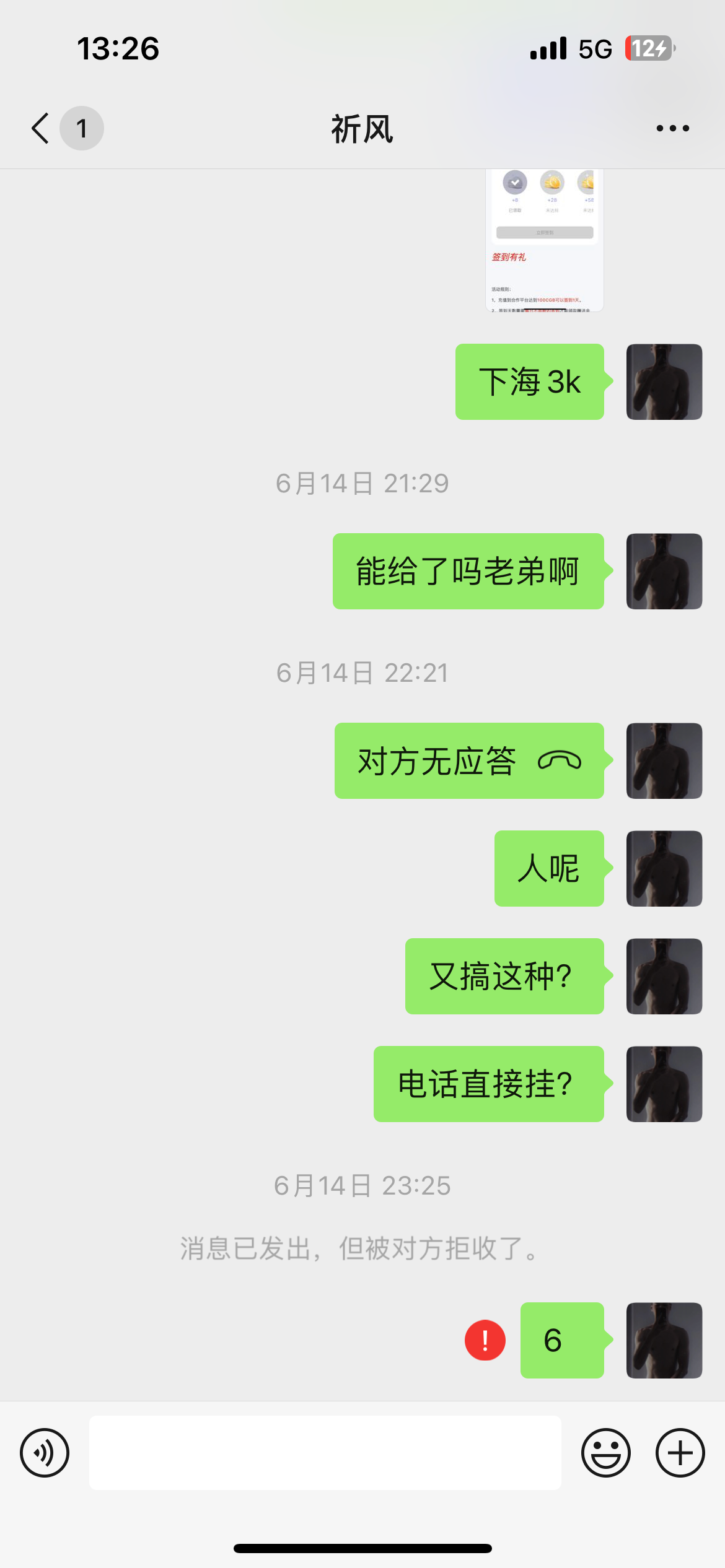Switch to voice message input

45,1452
